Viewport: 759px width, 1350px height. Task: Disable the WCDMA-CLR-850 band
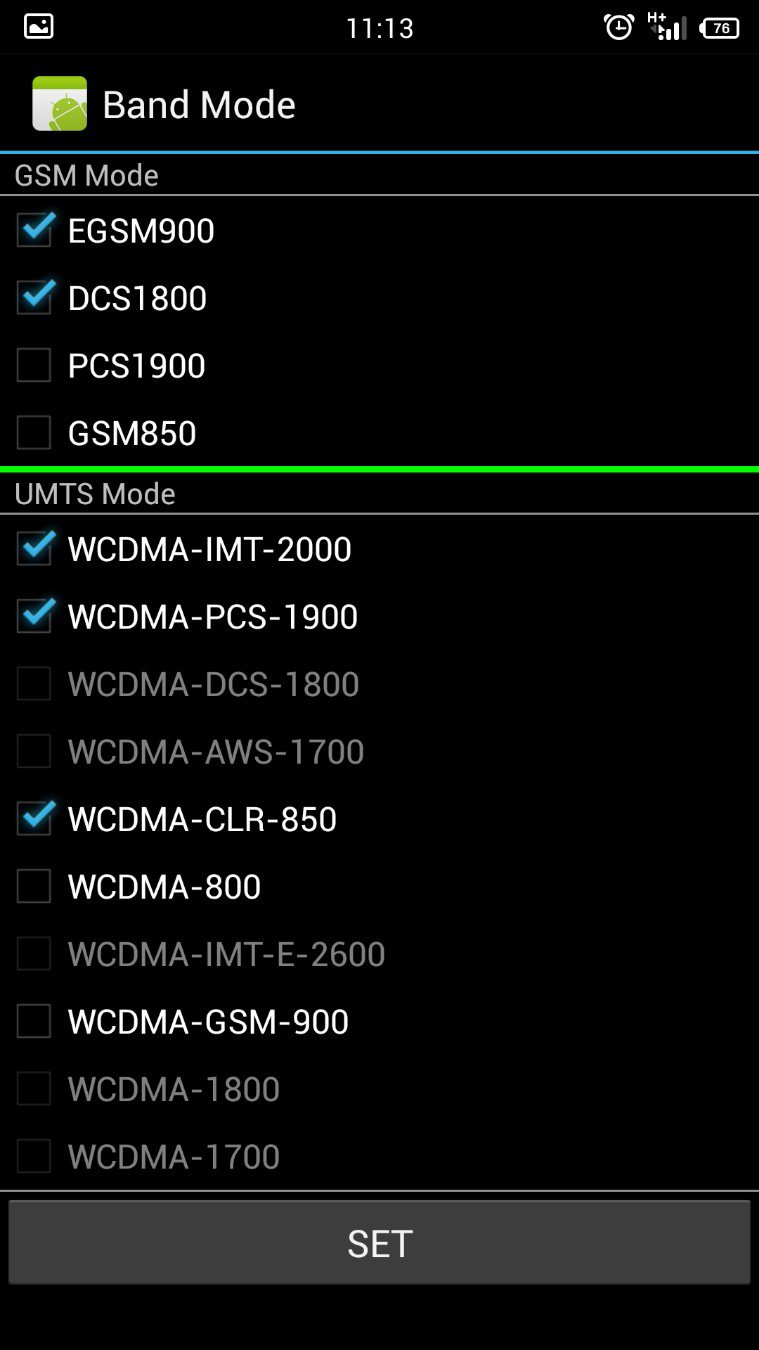point(34,819)
